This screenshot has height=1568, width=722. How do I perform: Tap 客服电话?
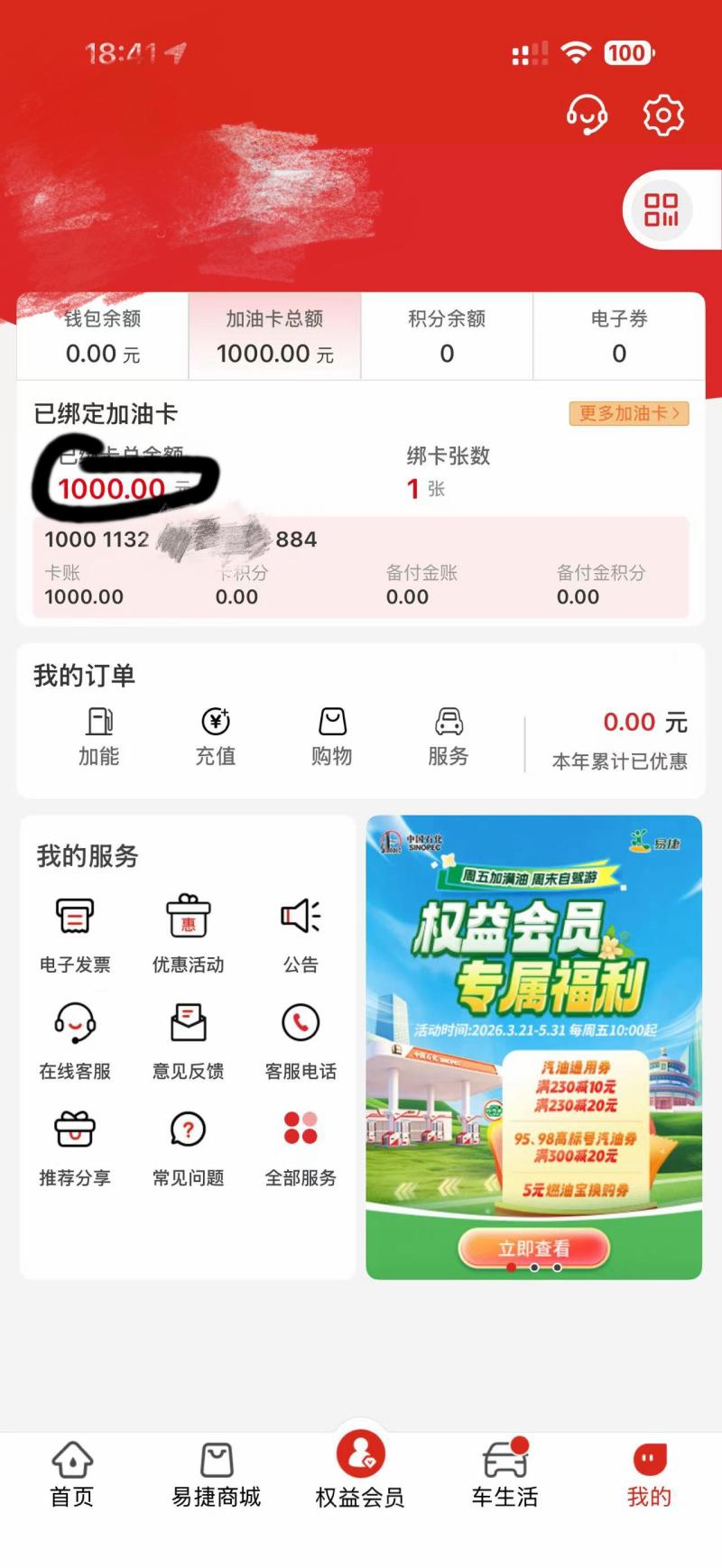(301, 1041)
